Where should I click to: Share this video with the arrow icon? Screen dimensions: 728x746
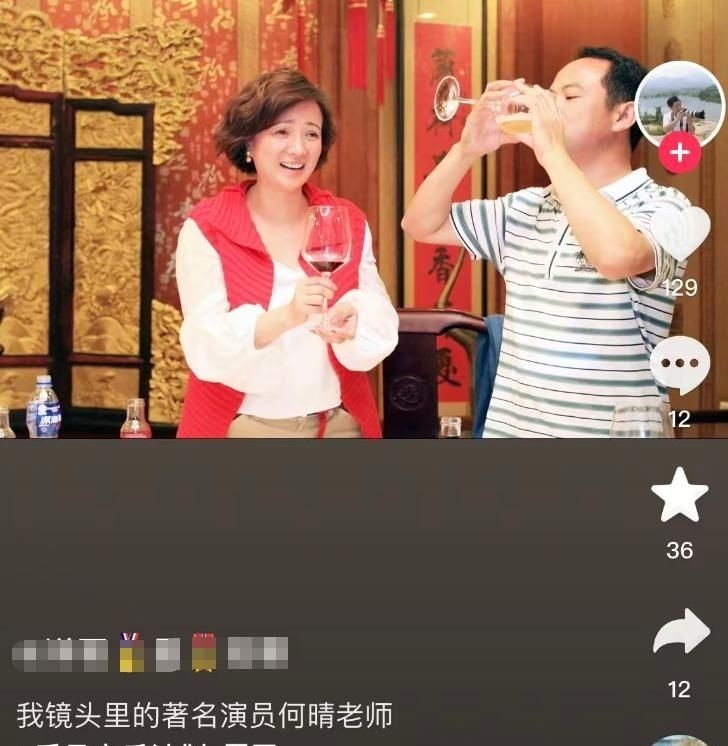coord(680,634)
